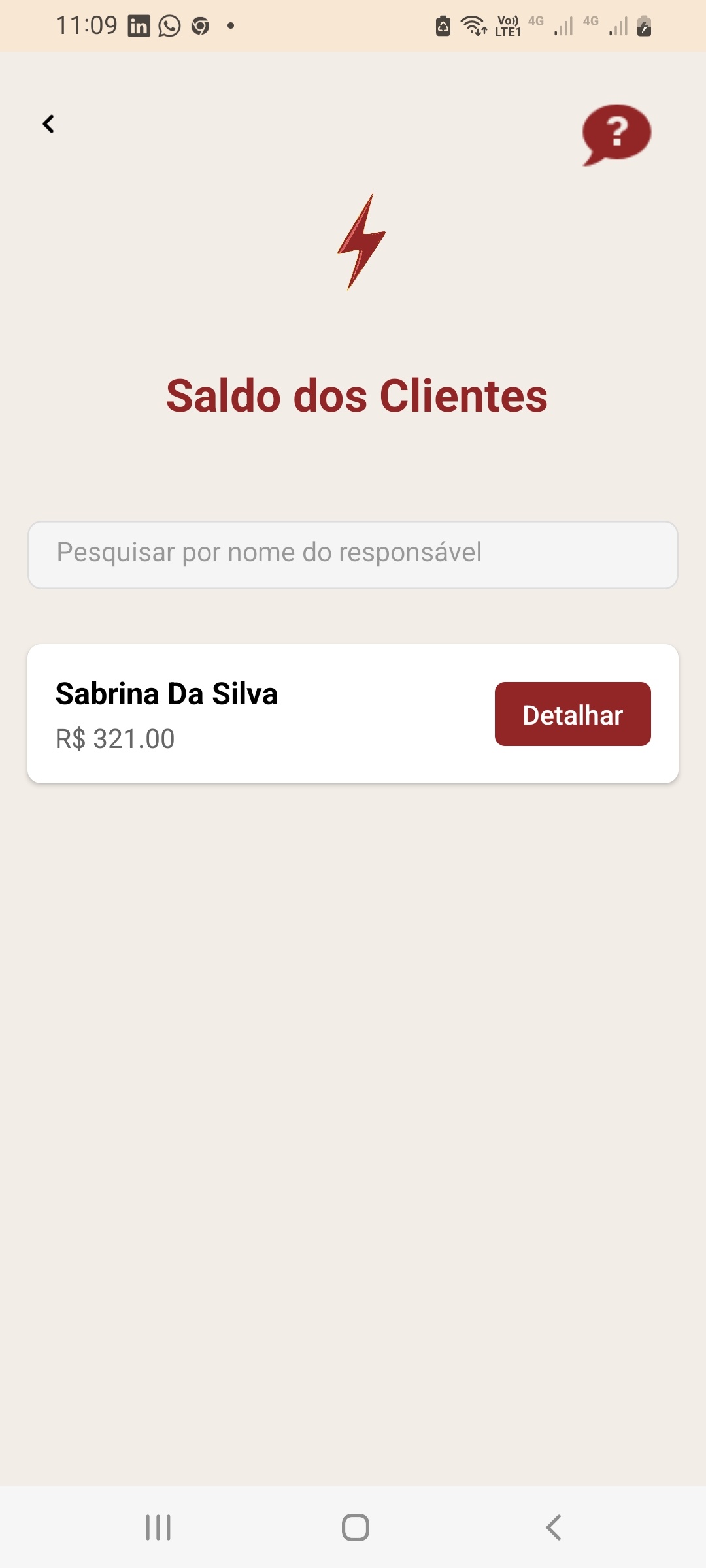Tap the Chrome notification icon in status bar
This screenshot has height=1568, width=706.
(x=200, y=25)
